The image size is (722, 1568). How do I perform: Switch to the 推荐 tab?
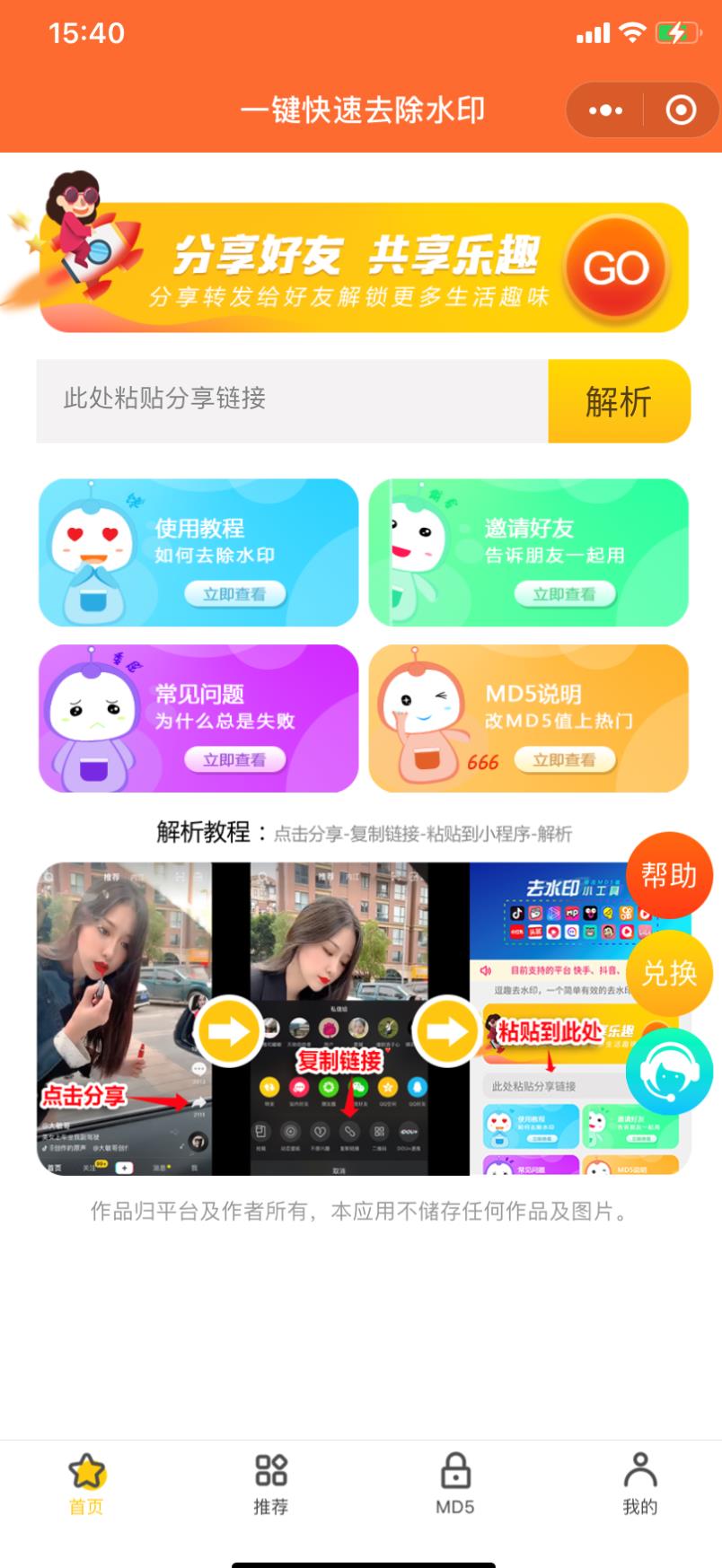coord(271,1485)
